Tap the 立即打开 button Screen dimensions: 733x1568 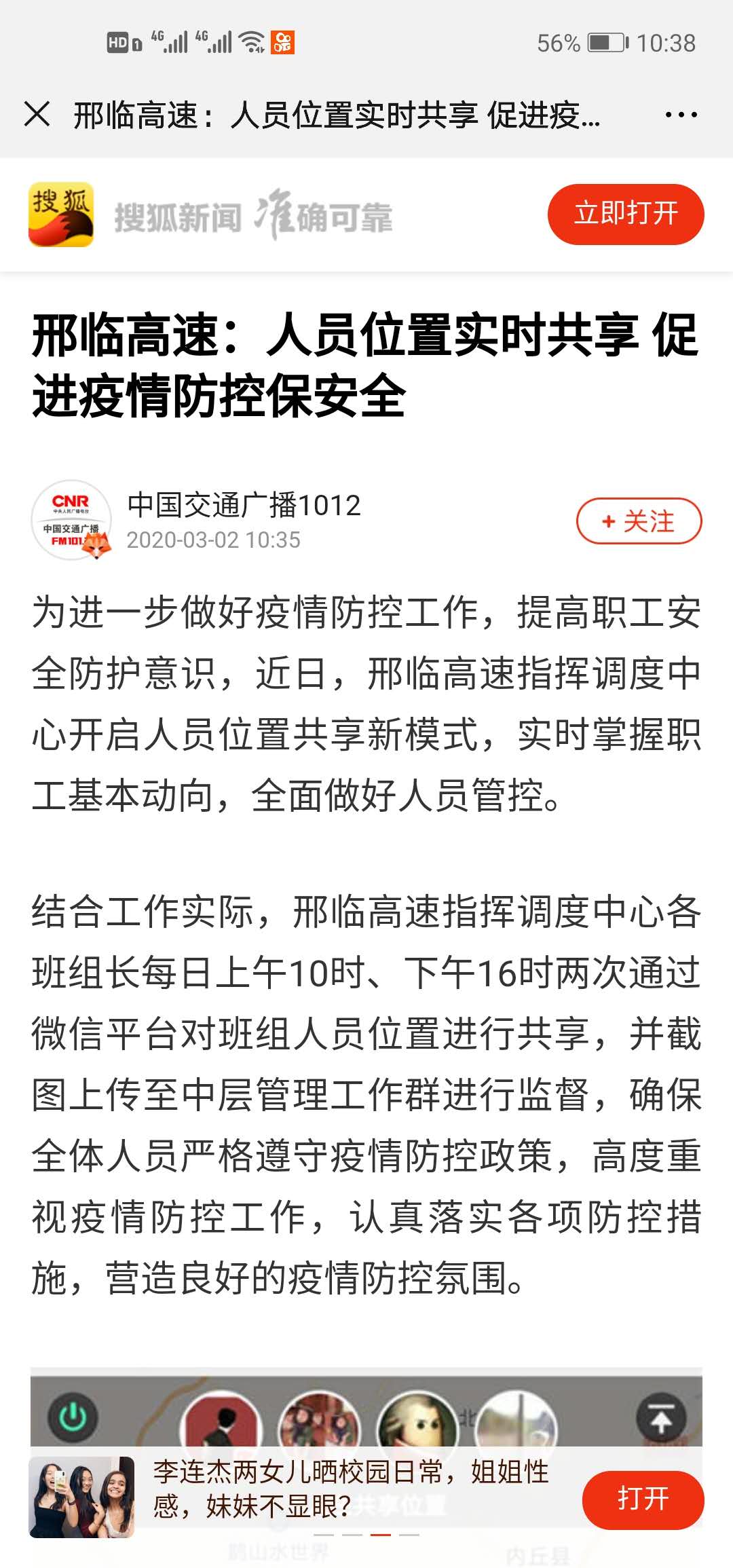click(625, 214)
